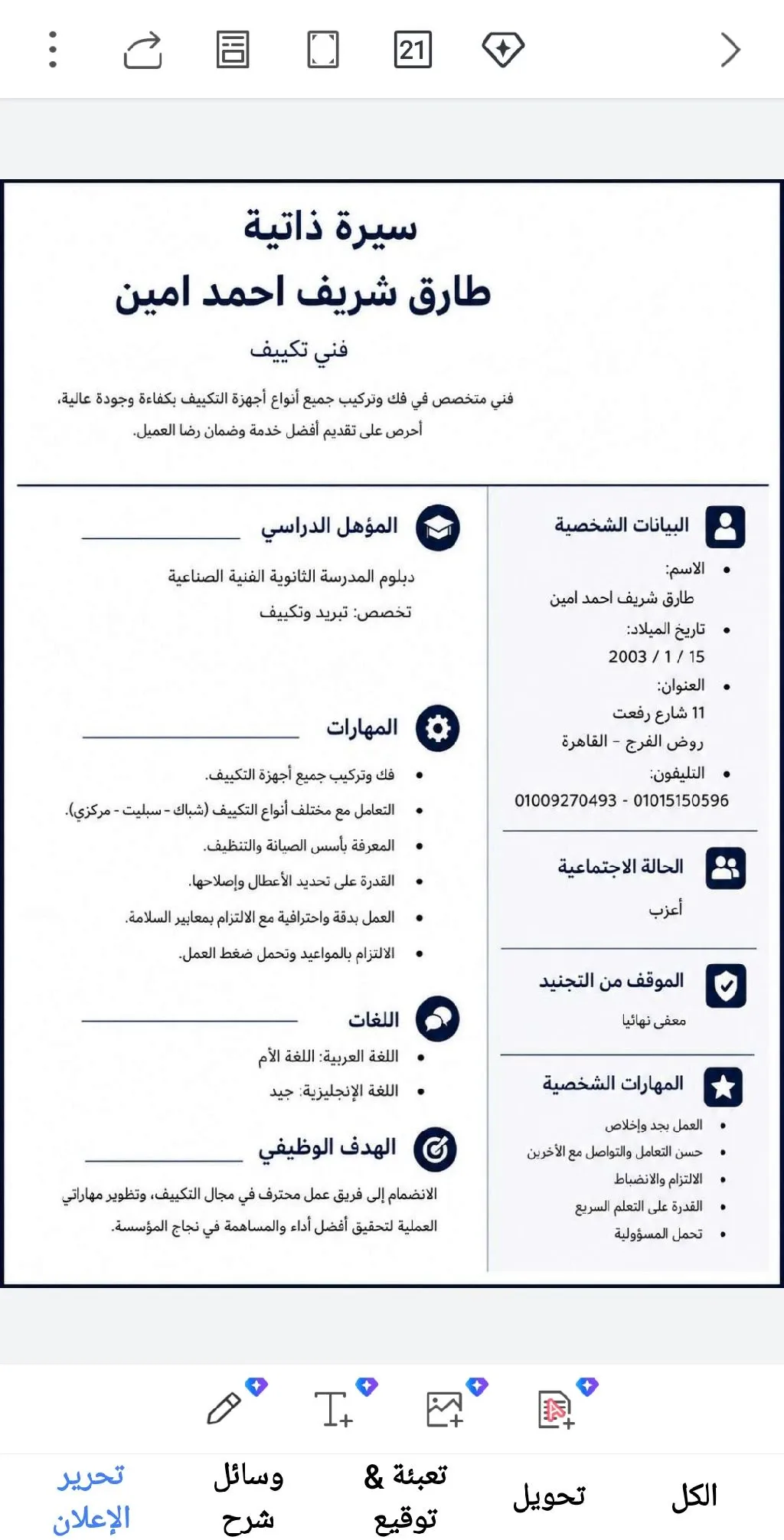Enter full screen view

tap(322, 50)
